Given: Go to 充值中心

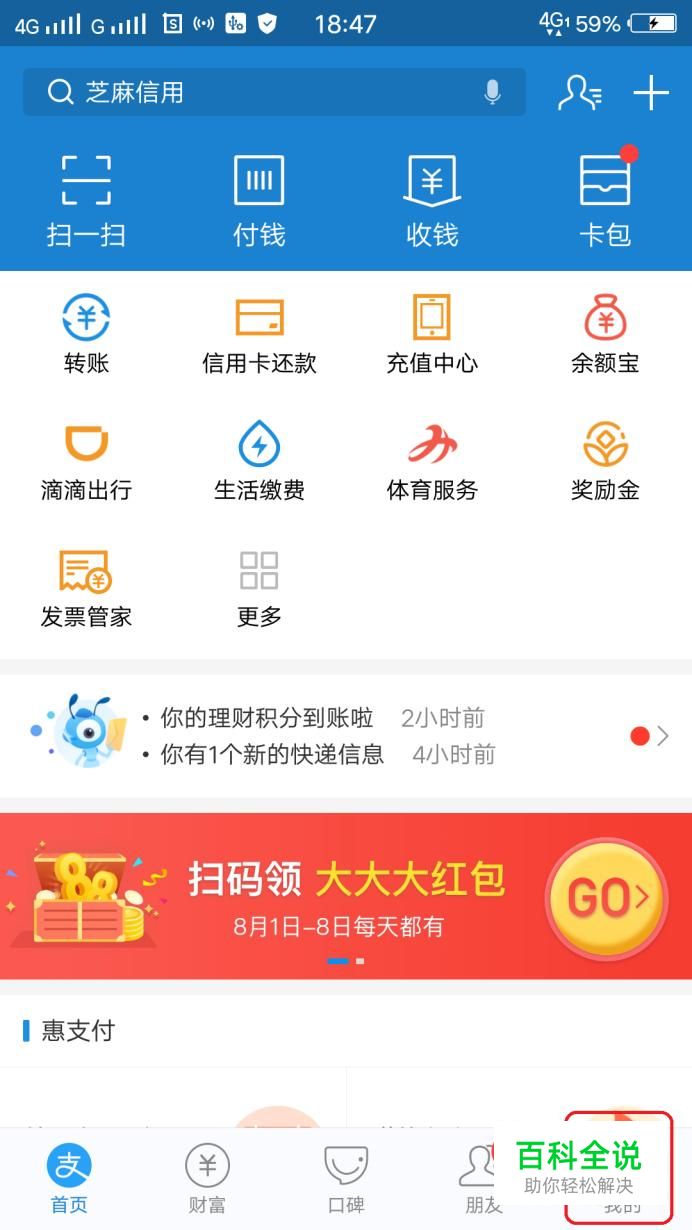Looking at the screenshot, I should (432, 335).
